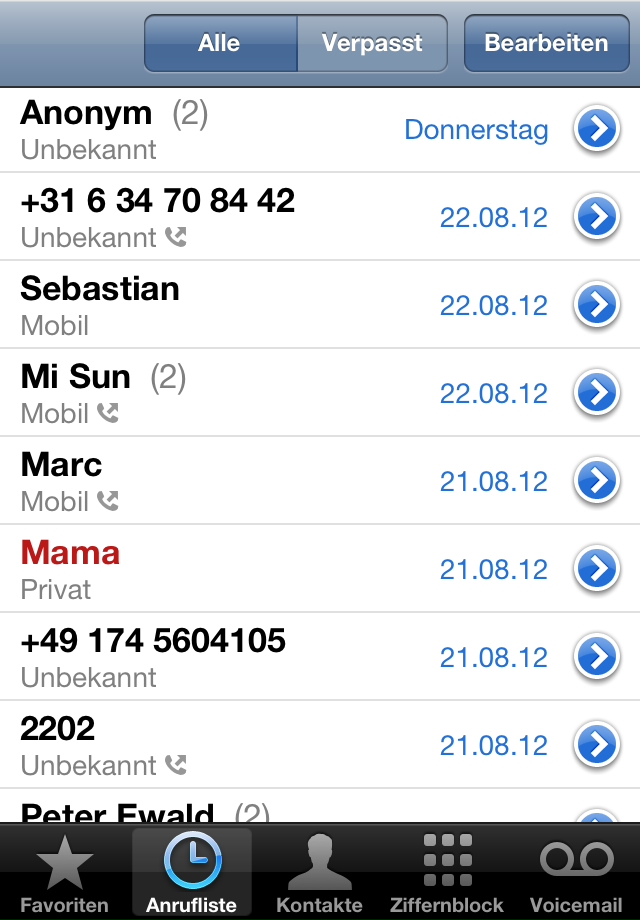The width and height of the screenshot is (640, 920).
Task: Select the Alle segment
Action: point(220,44)
